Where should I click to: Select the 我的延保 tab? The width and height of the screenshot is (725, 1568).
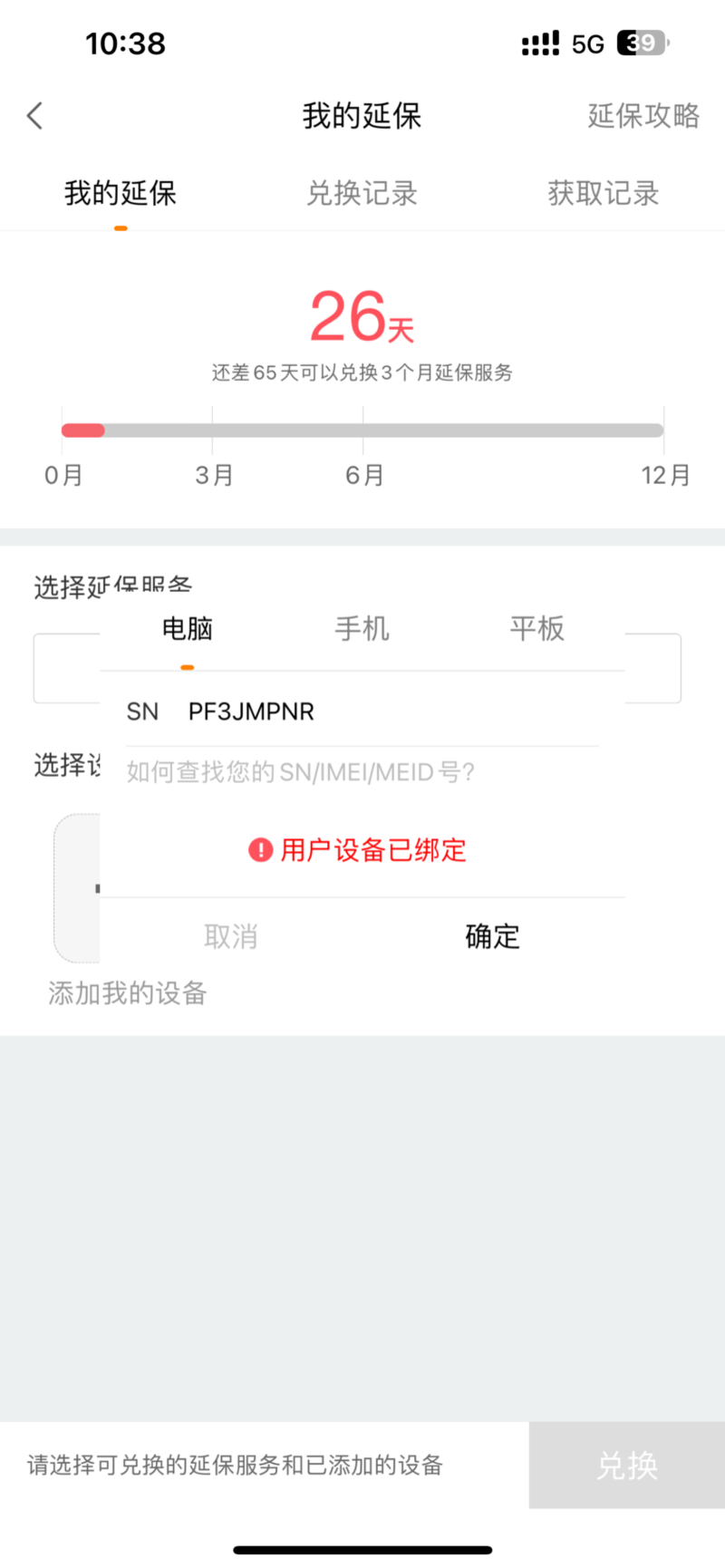click(121, 193)
